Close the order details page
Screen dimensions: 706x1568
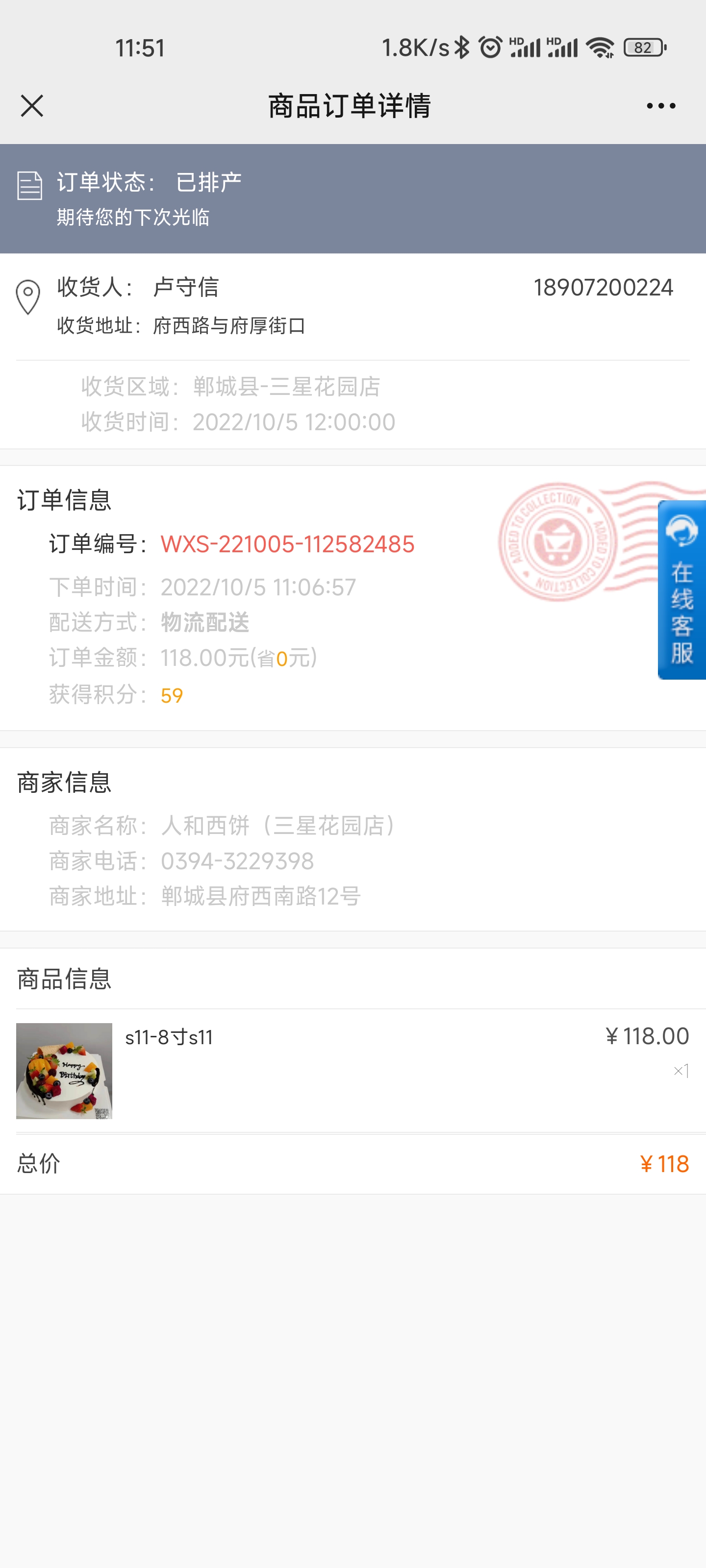coord(32,106)
